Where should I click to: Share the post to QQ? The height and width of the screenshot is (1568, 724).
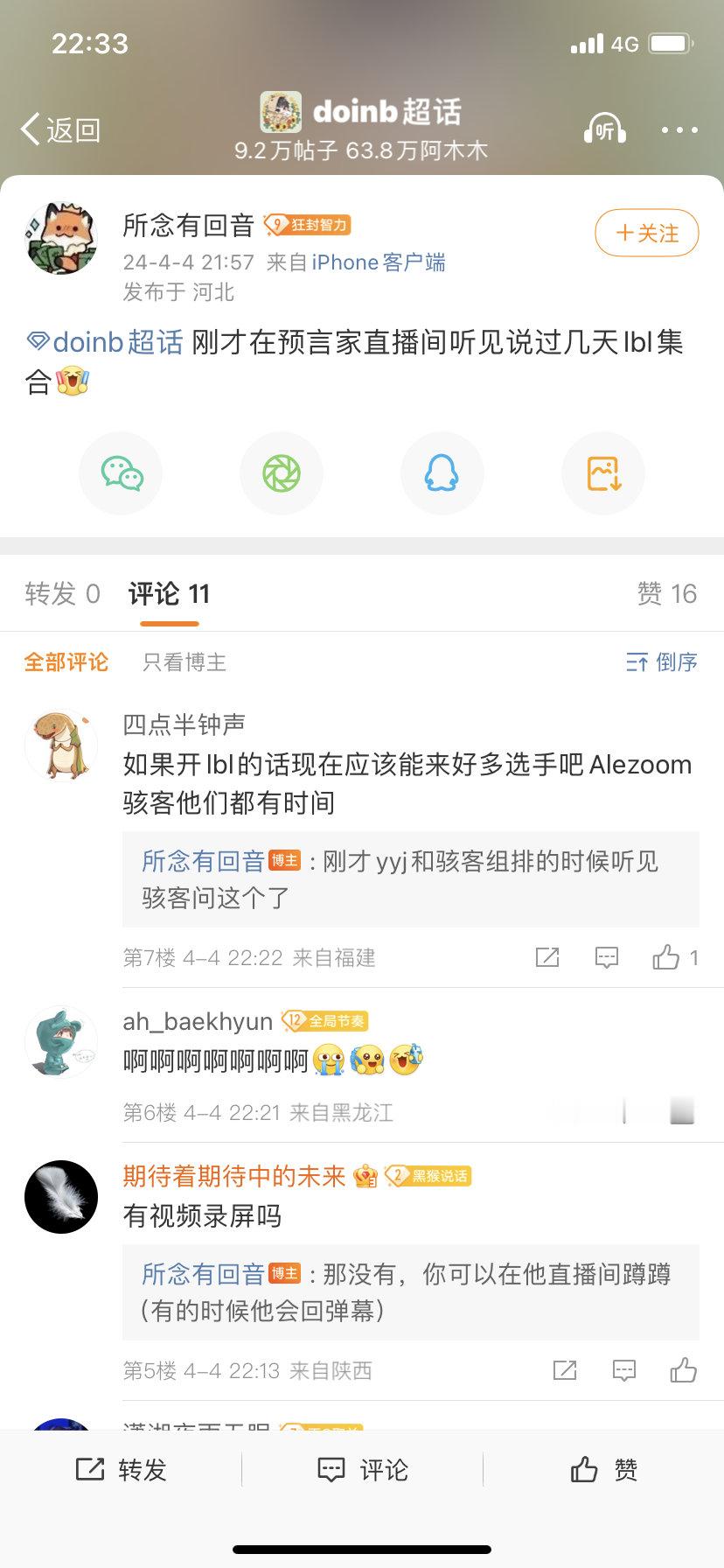tap(442, 472)
